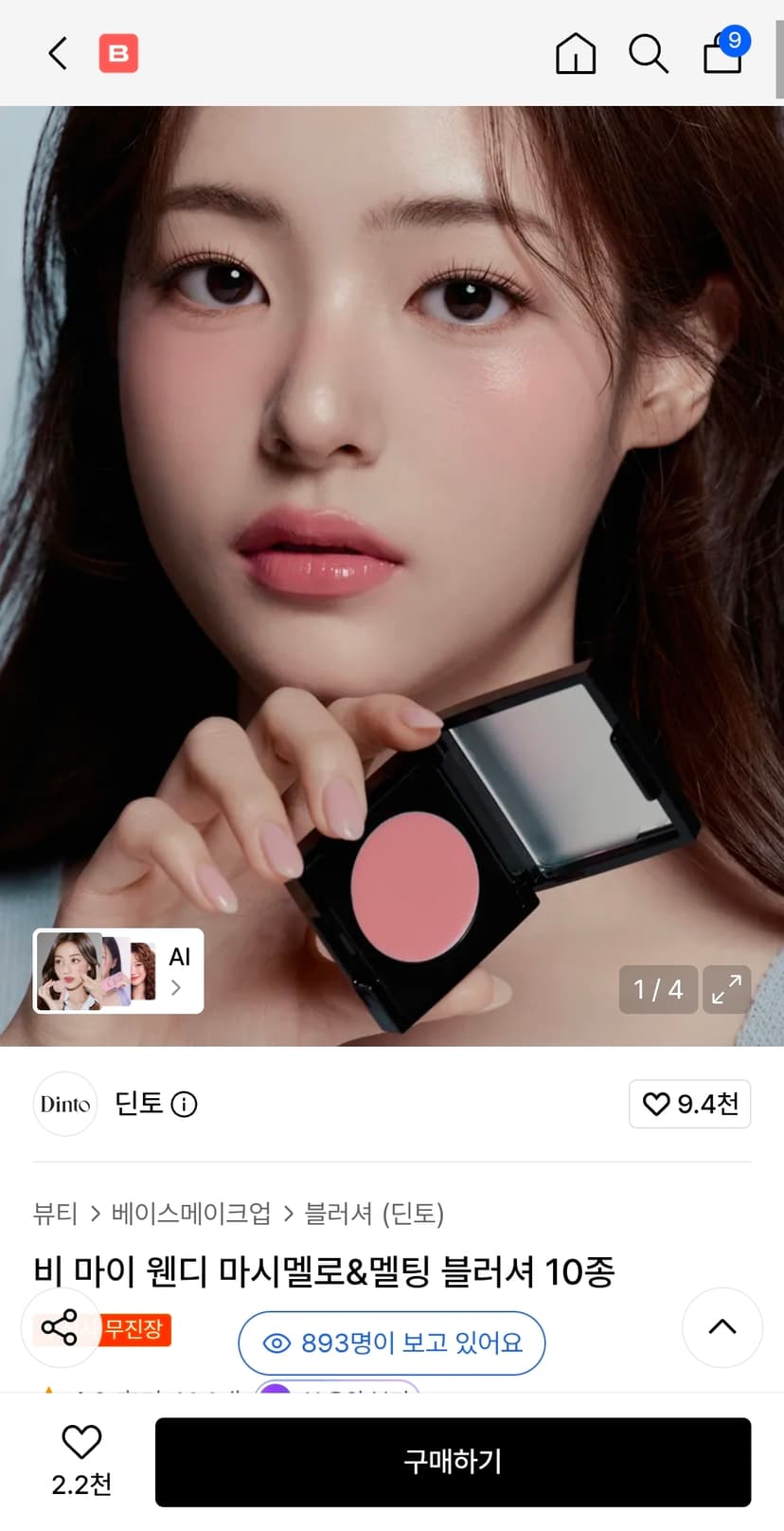Share this product
This screenshot has height=1531, width=784.
[x=61, y=1327]
